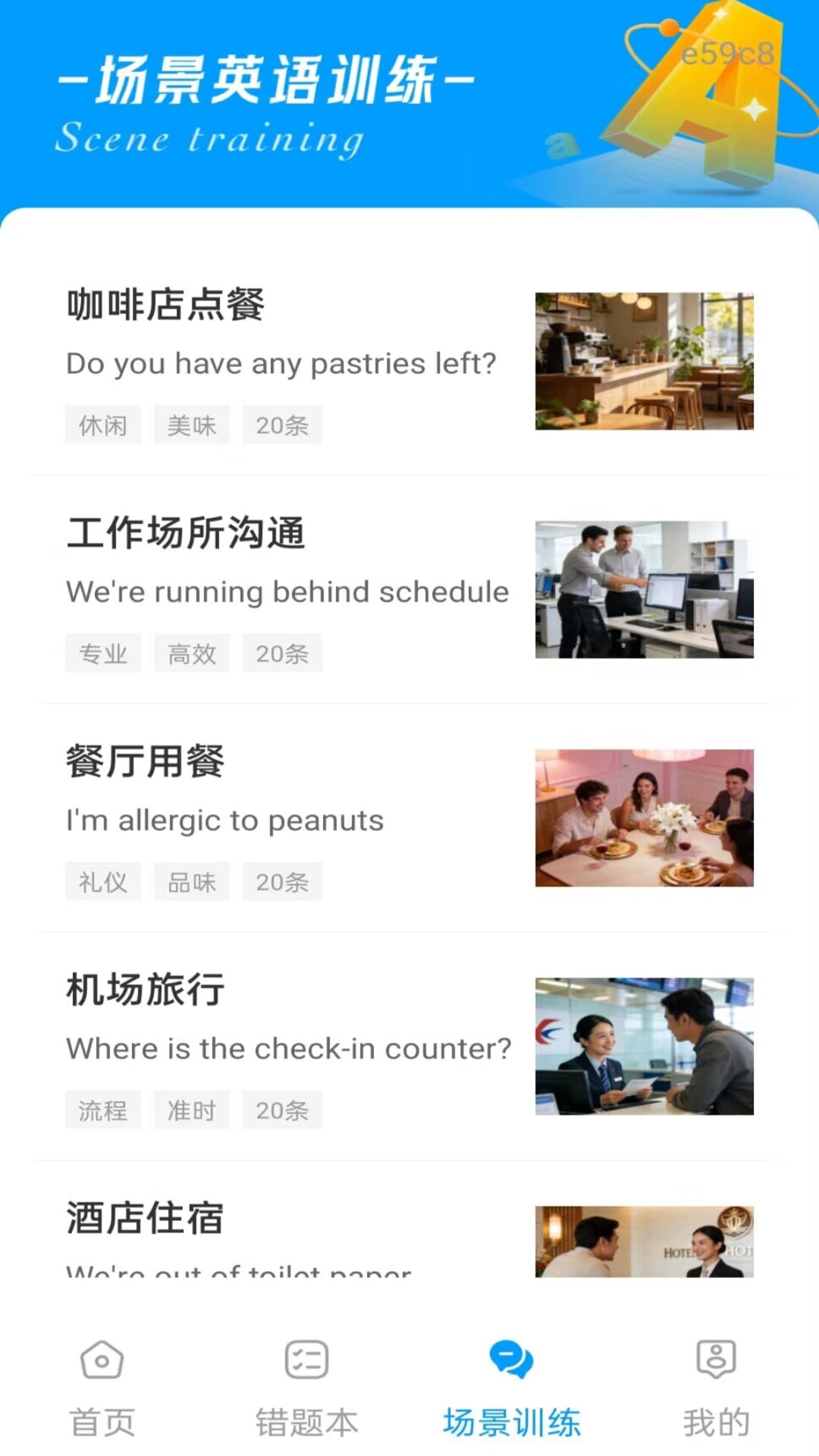Open the 咖啡店点餐 coffee shop scene

tap(165, 303)
